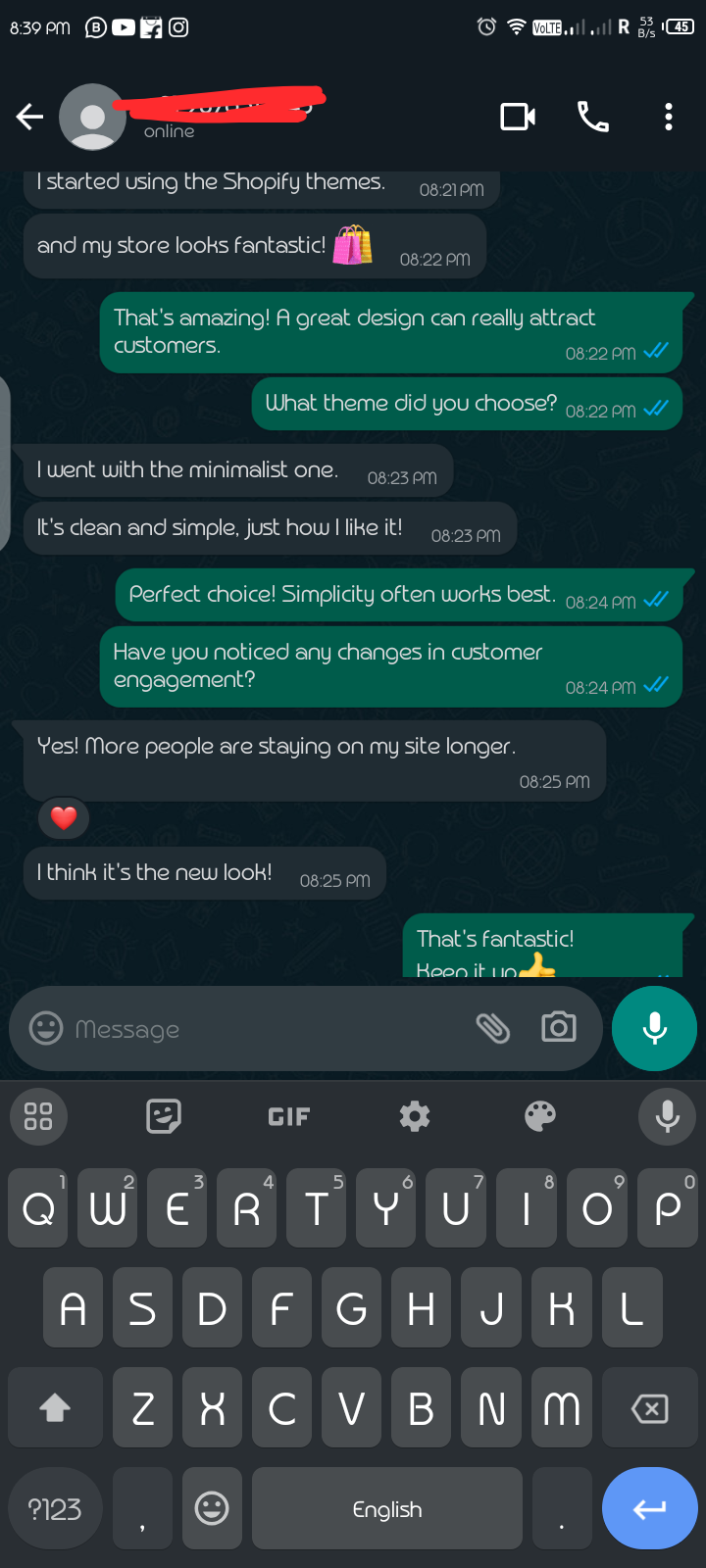The width and height of the screenshot is (706, 1568).
Task: Open the GIF search on keyboard
Action: pos(288,1116)
